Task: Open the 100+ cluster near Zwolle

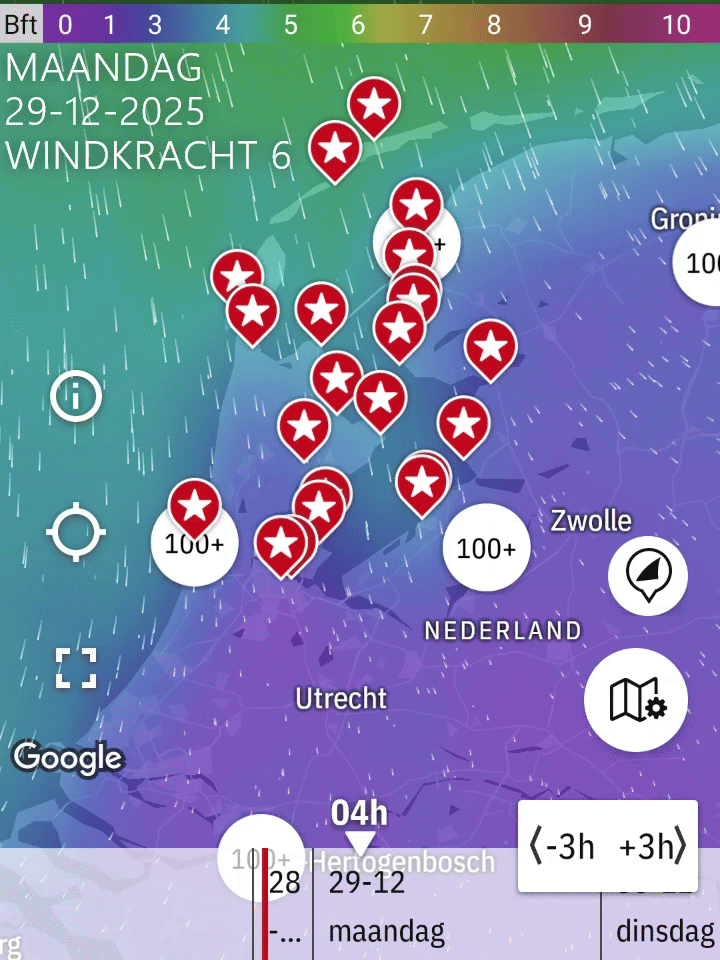Action: 487,548
